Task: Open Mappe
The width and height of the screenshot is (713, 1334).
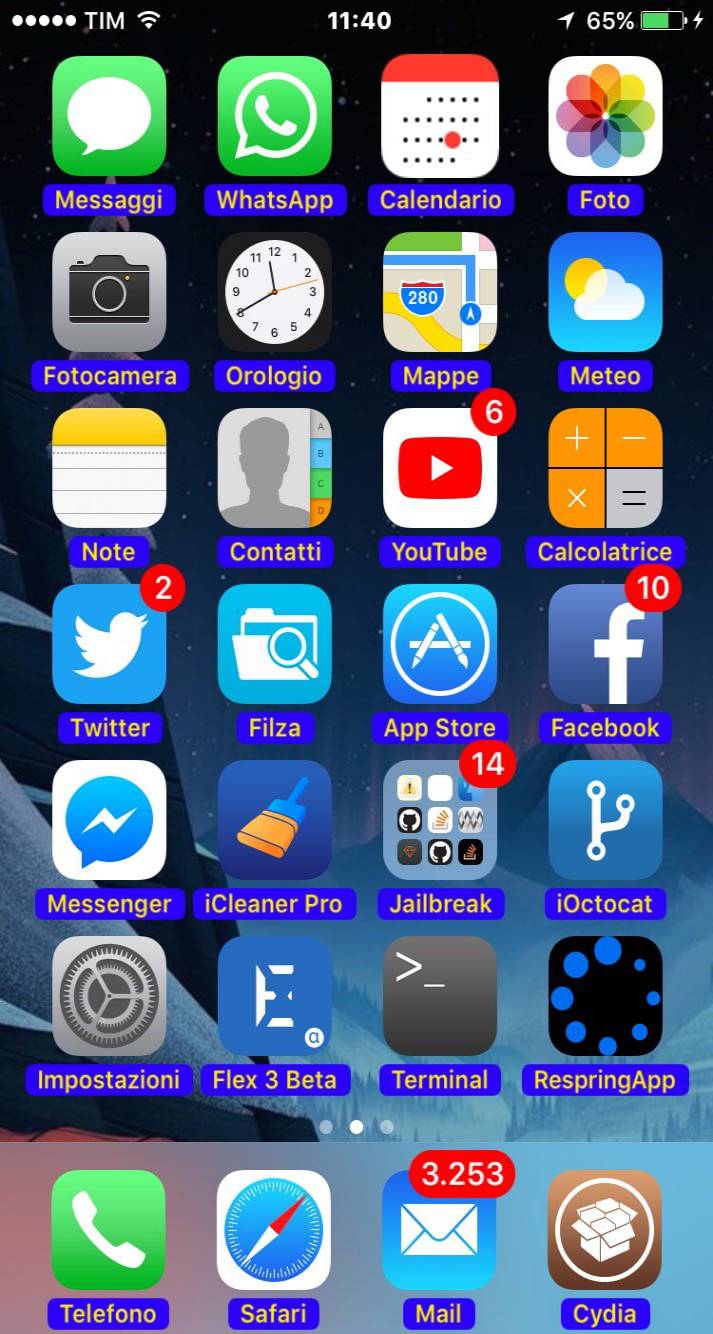Action: (440, 292)
